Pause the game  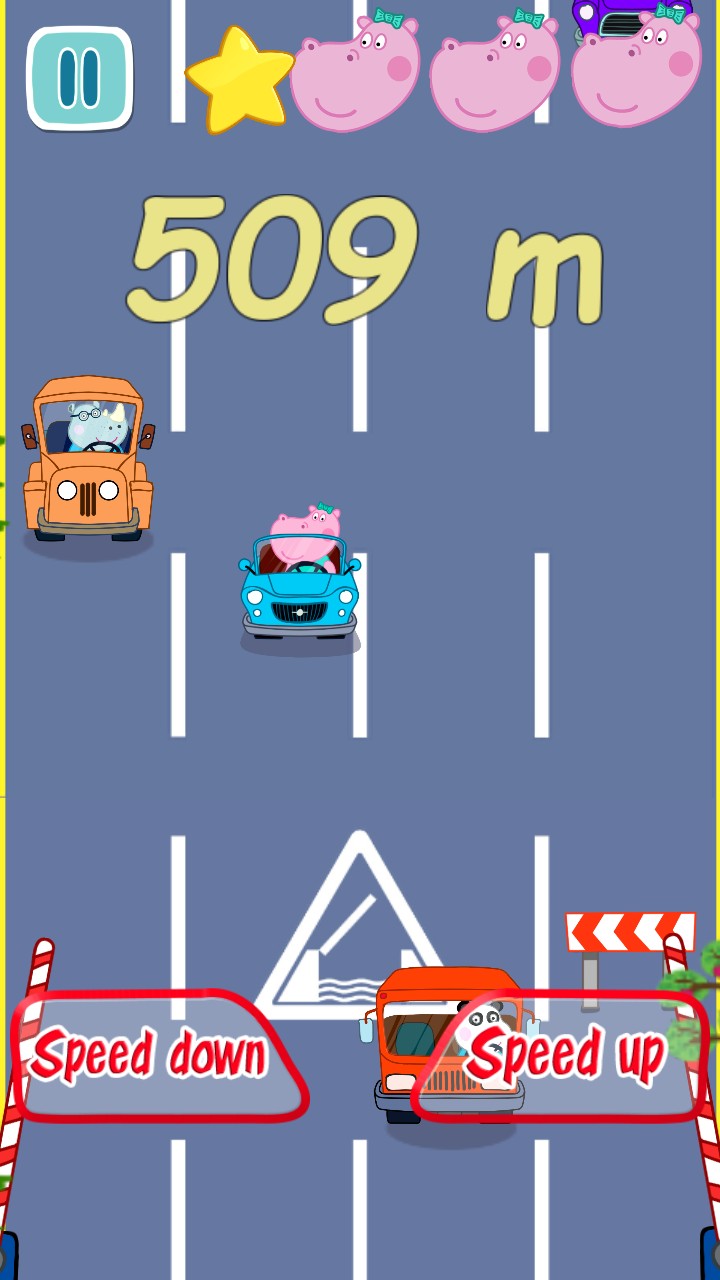79,79
